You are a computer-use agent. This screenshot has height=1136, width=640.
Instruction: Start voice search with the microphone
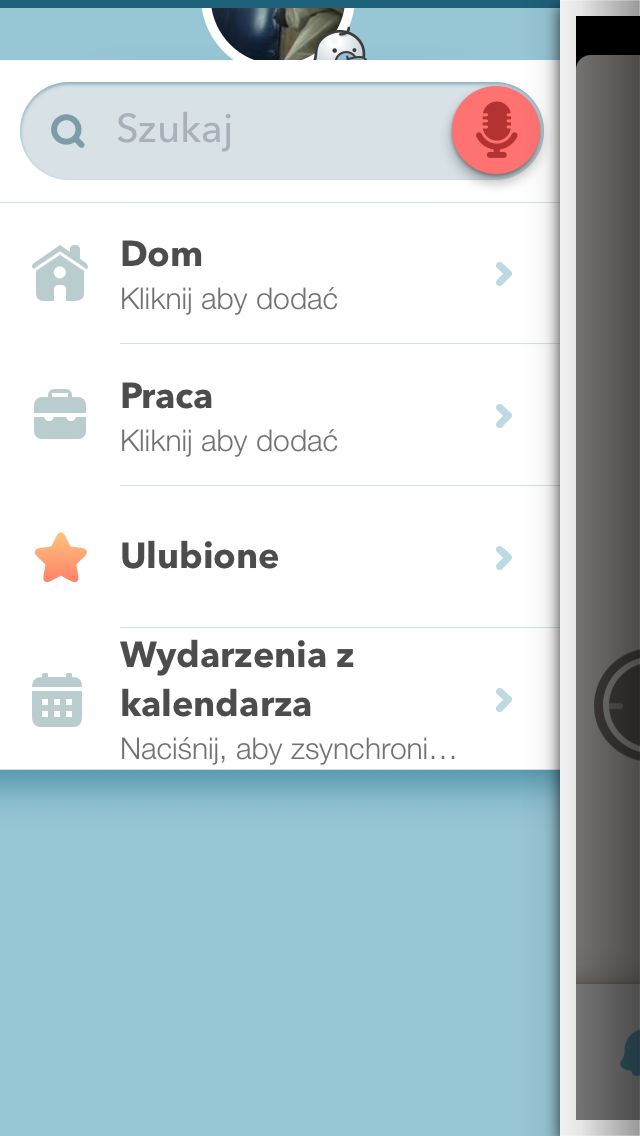click(x=496, y=130)
